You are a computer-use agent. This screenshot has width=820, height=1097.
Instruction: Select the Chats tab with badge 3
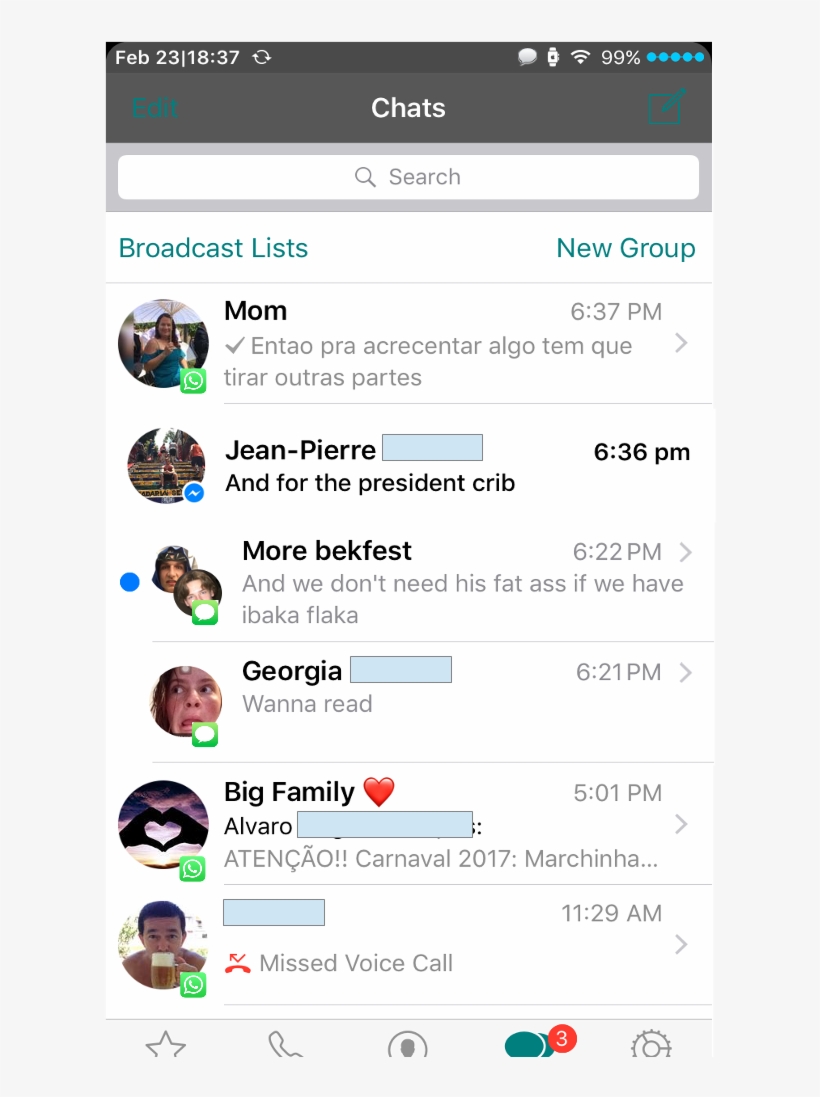point(528,1046)
